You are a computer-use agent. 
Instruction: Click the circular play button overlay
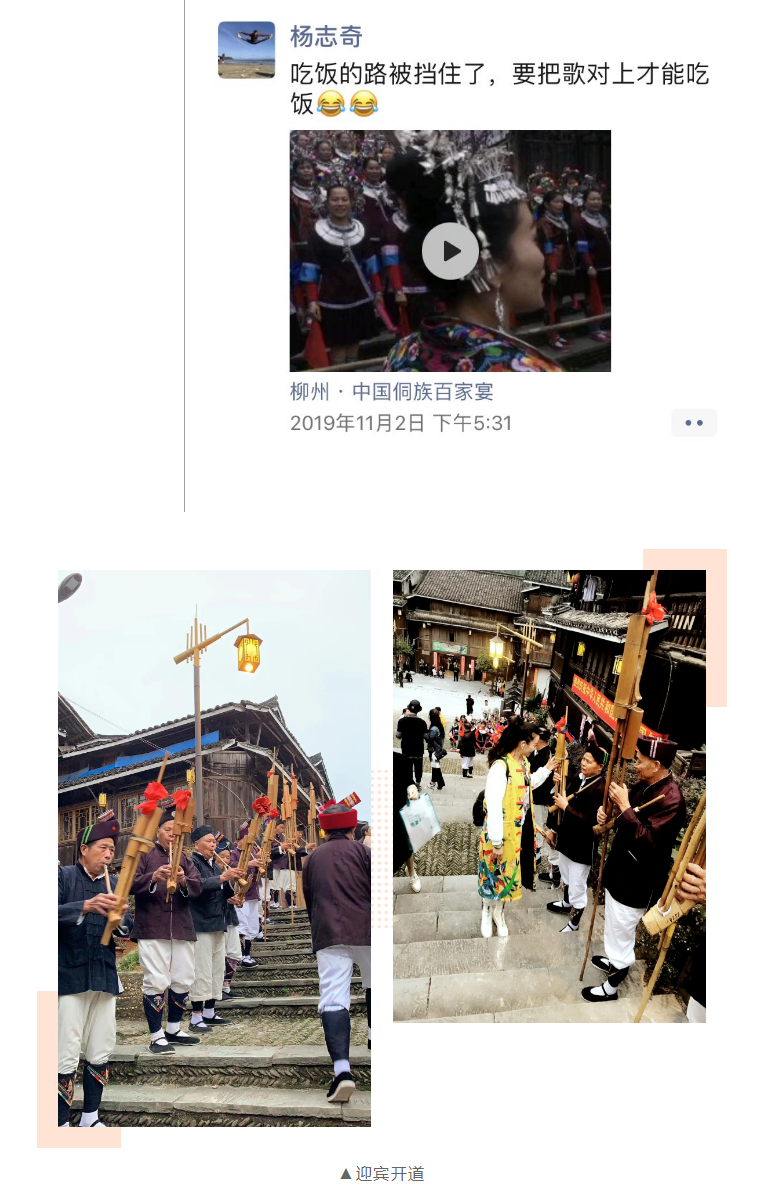click(450, 251)
